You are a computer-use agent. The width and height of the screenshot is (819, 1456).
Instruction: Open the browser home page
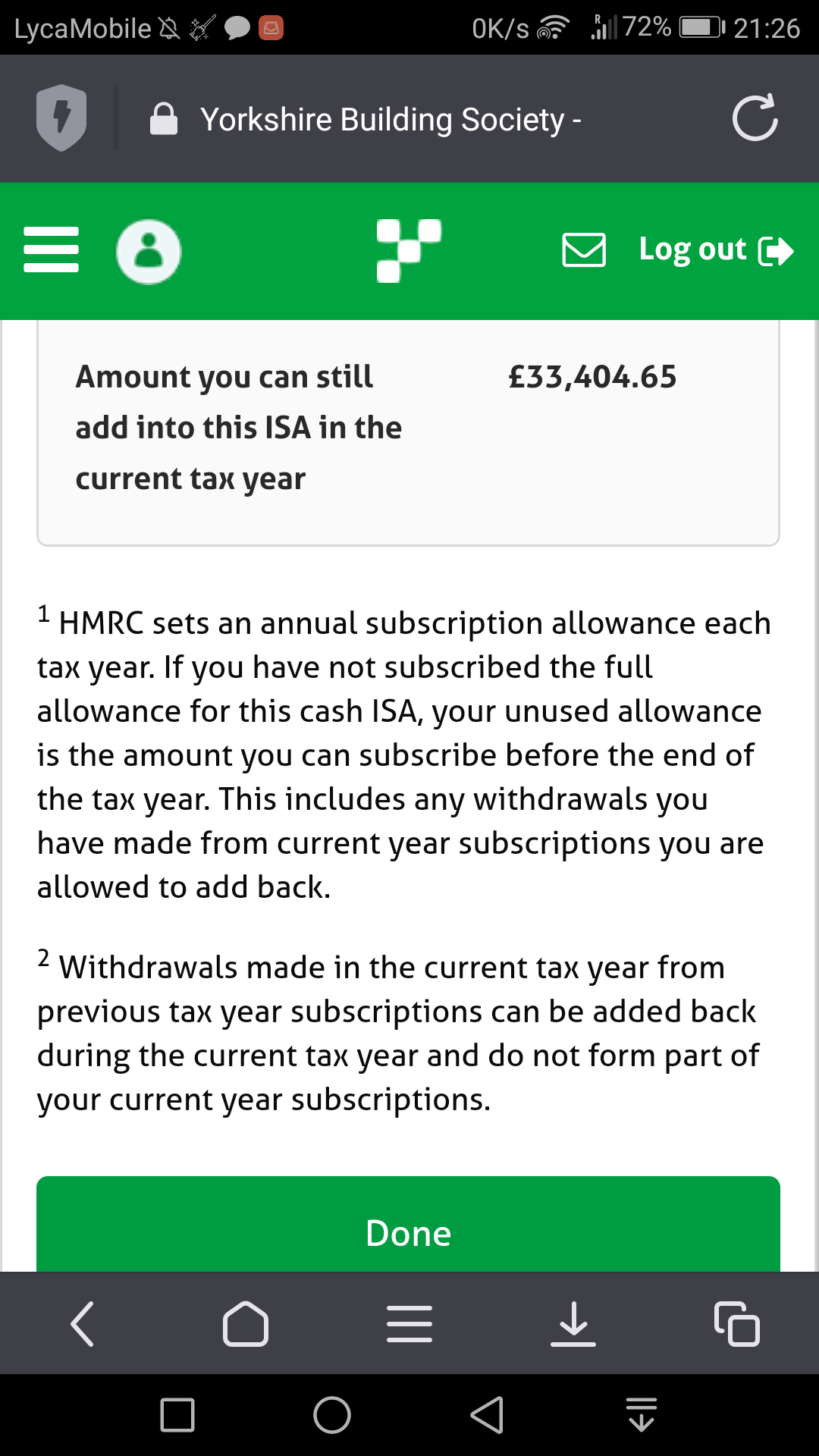pyautogui.click(x=246, y=1324)
